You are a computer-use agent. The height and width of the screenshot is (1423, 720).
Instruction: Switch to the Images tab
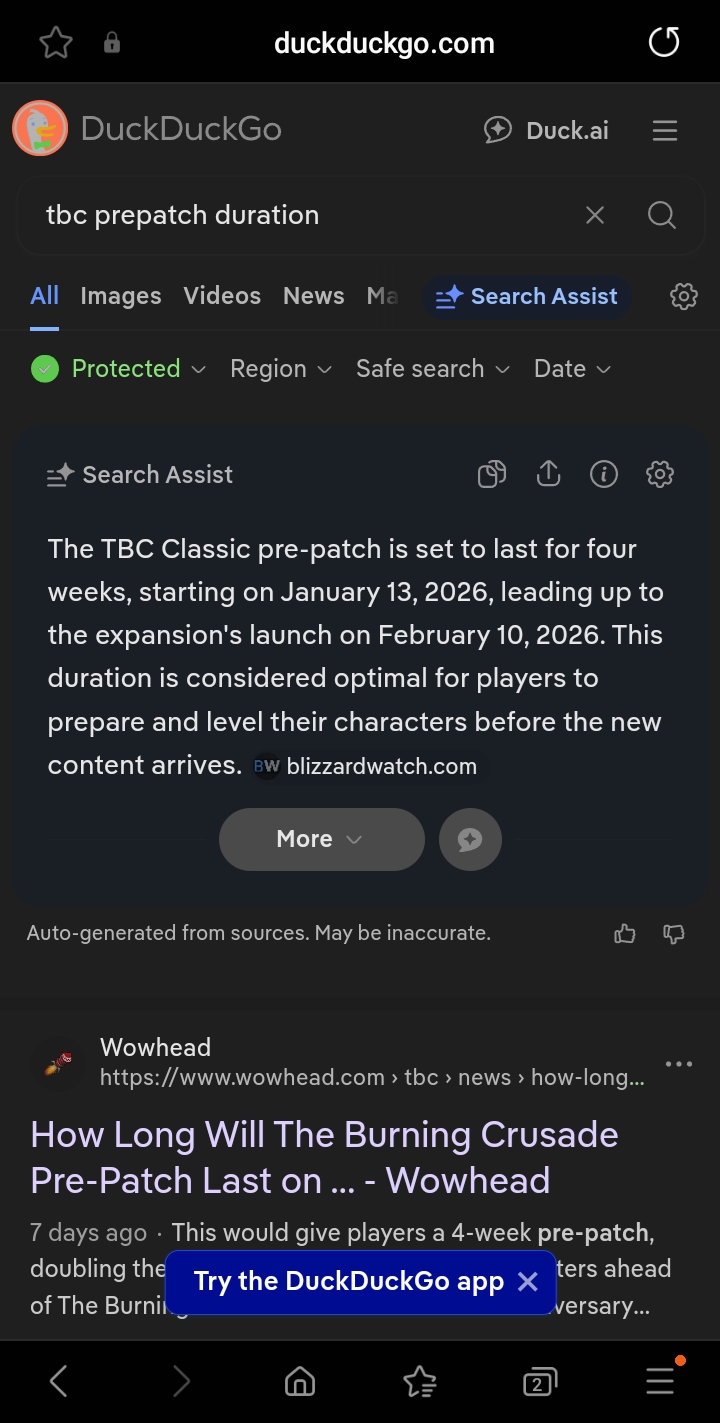[x=121, y=296]
